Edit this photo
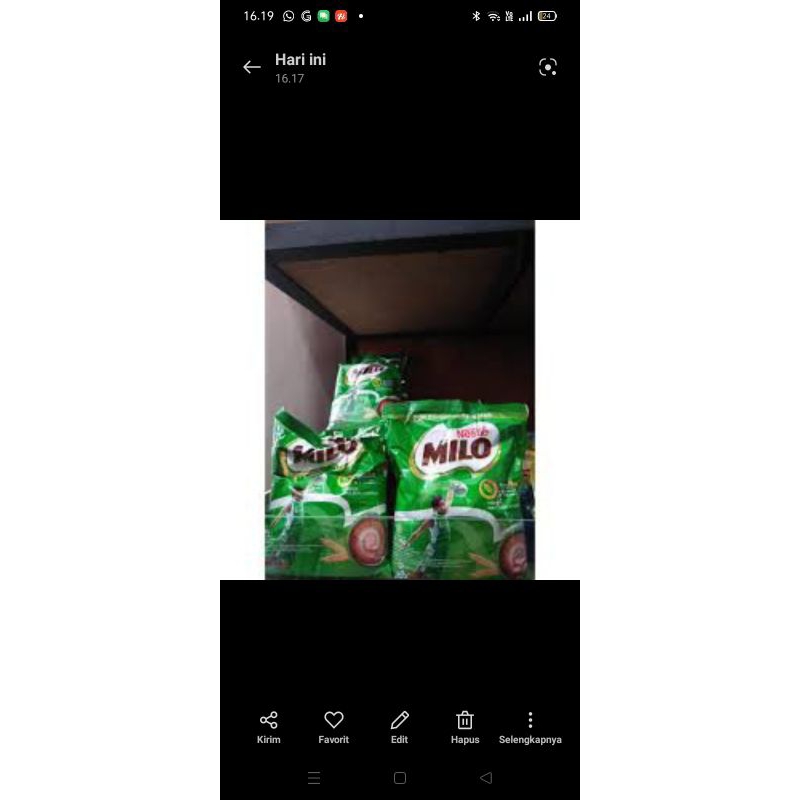800x800 pixels. click(x=400, y=727)
